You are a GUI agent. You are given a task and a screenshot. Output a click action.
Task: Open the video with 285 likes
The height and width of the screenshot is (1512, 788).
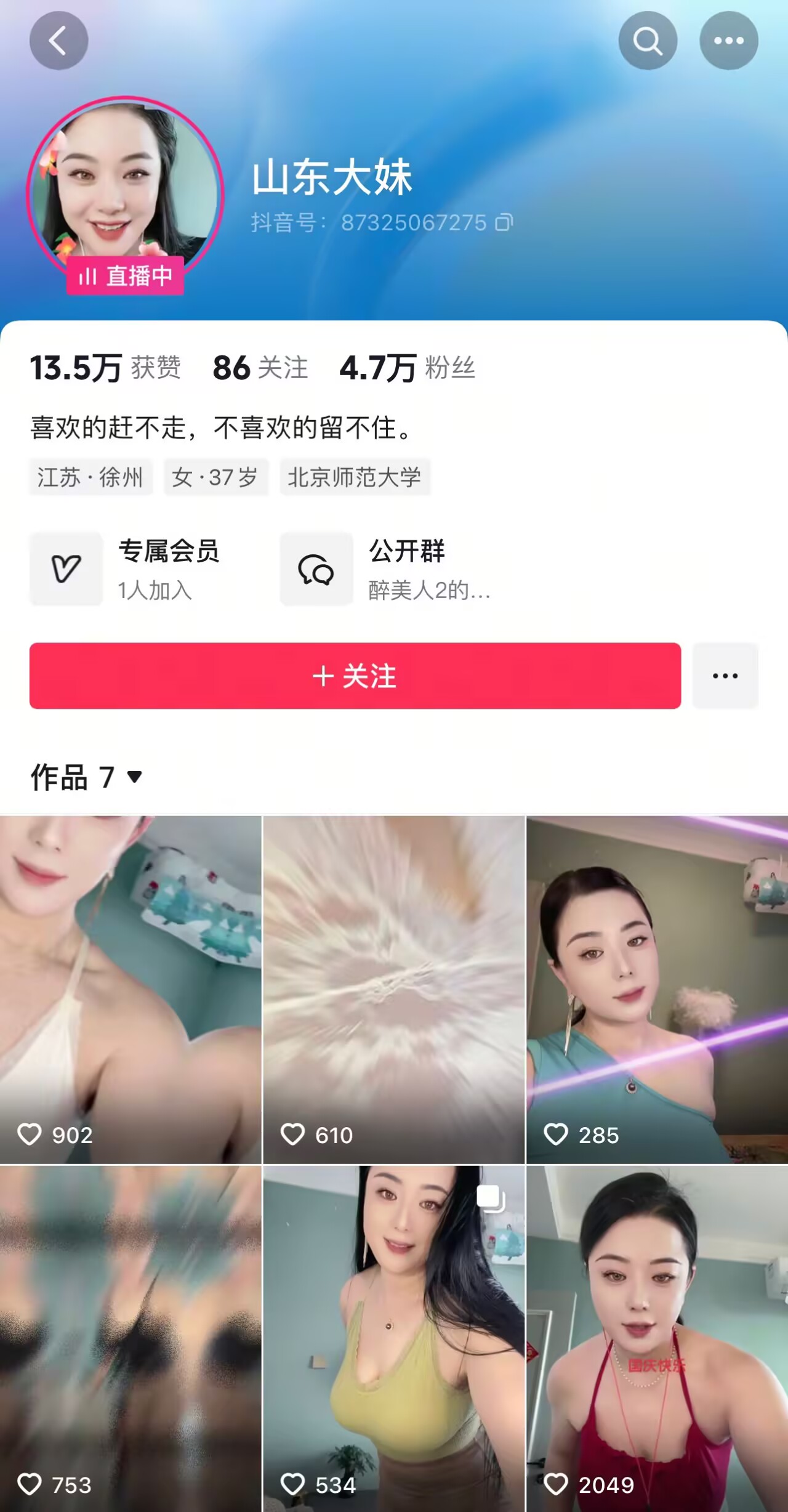[657, 989]
